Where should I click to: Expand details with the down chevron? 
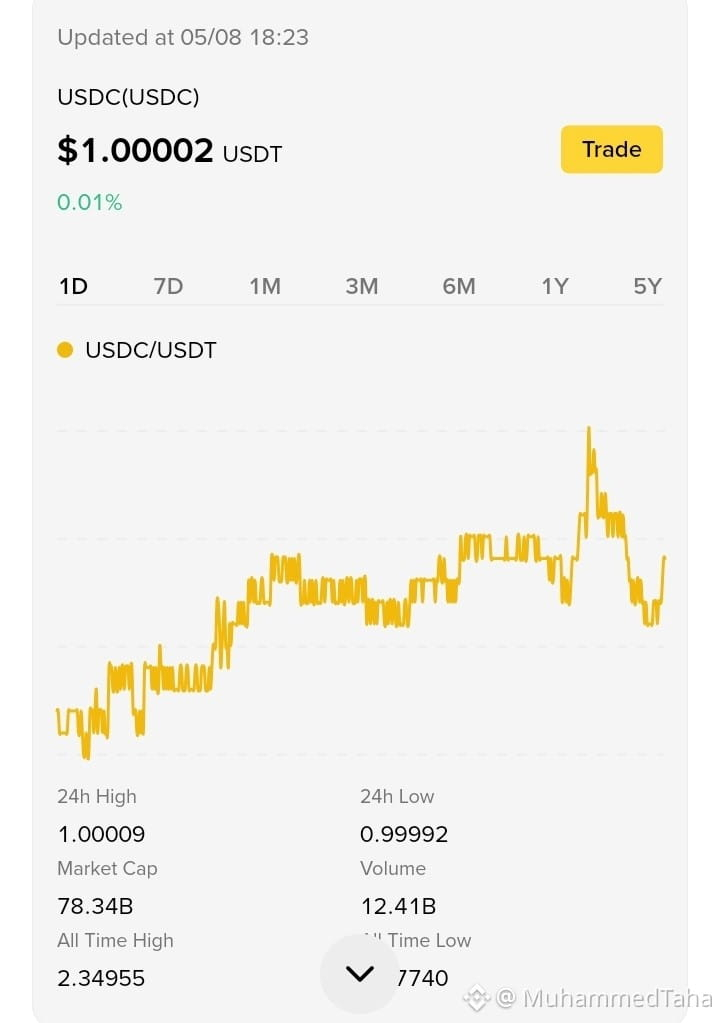coord(359,974)
